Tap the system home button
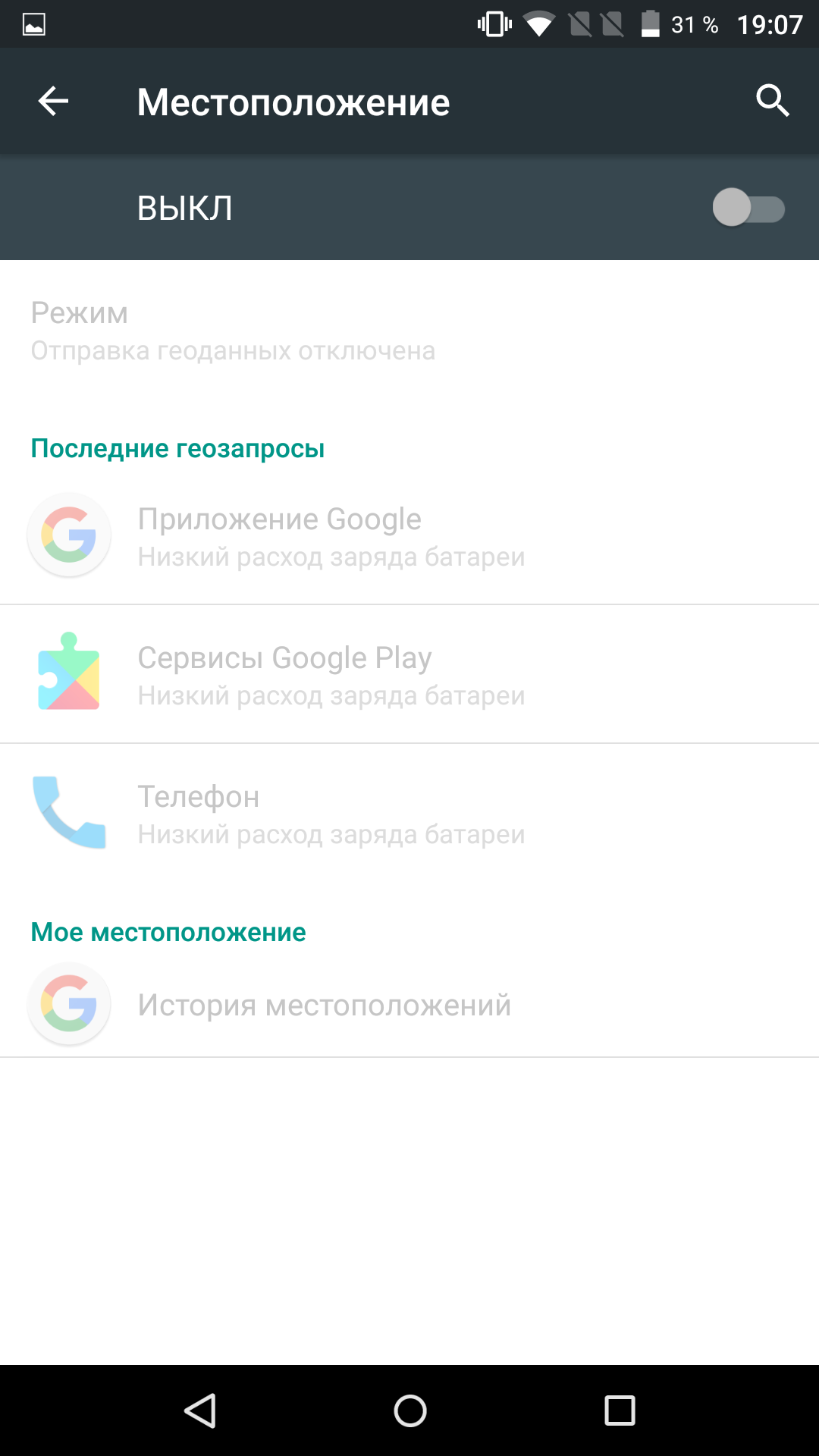The height and width of the screenshot is (1456, 819). (x=410, y=1410)
